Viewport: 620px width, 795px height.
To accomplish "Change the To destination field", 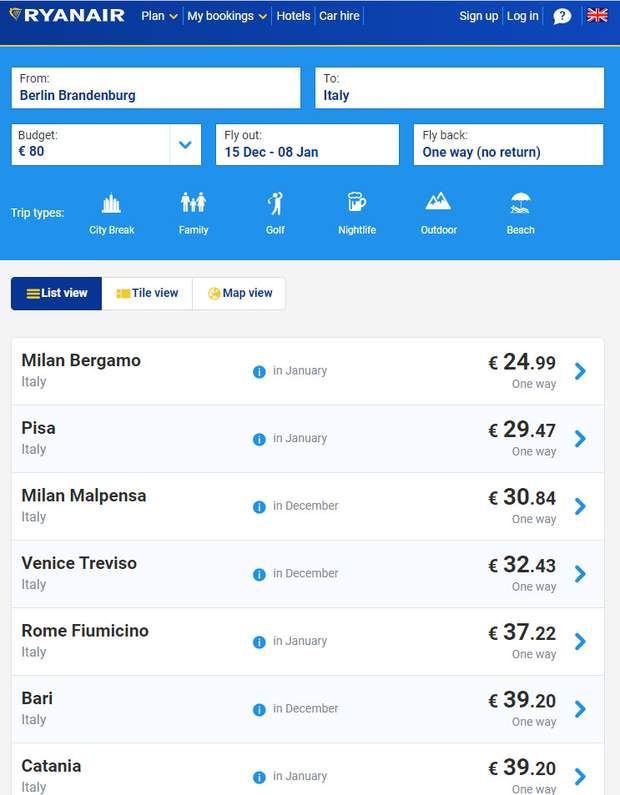I will point(459,88).
